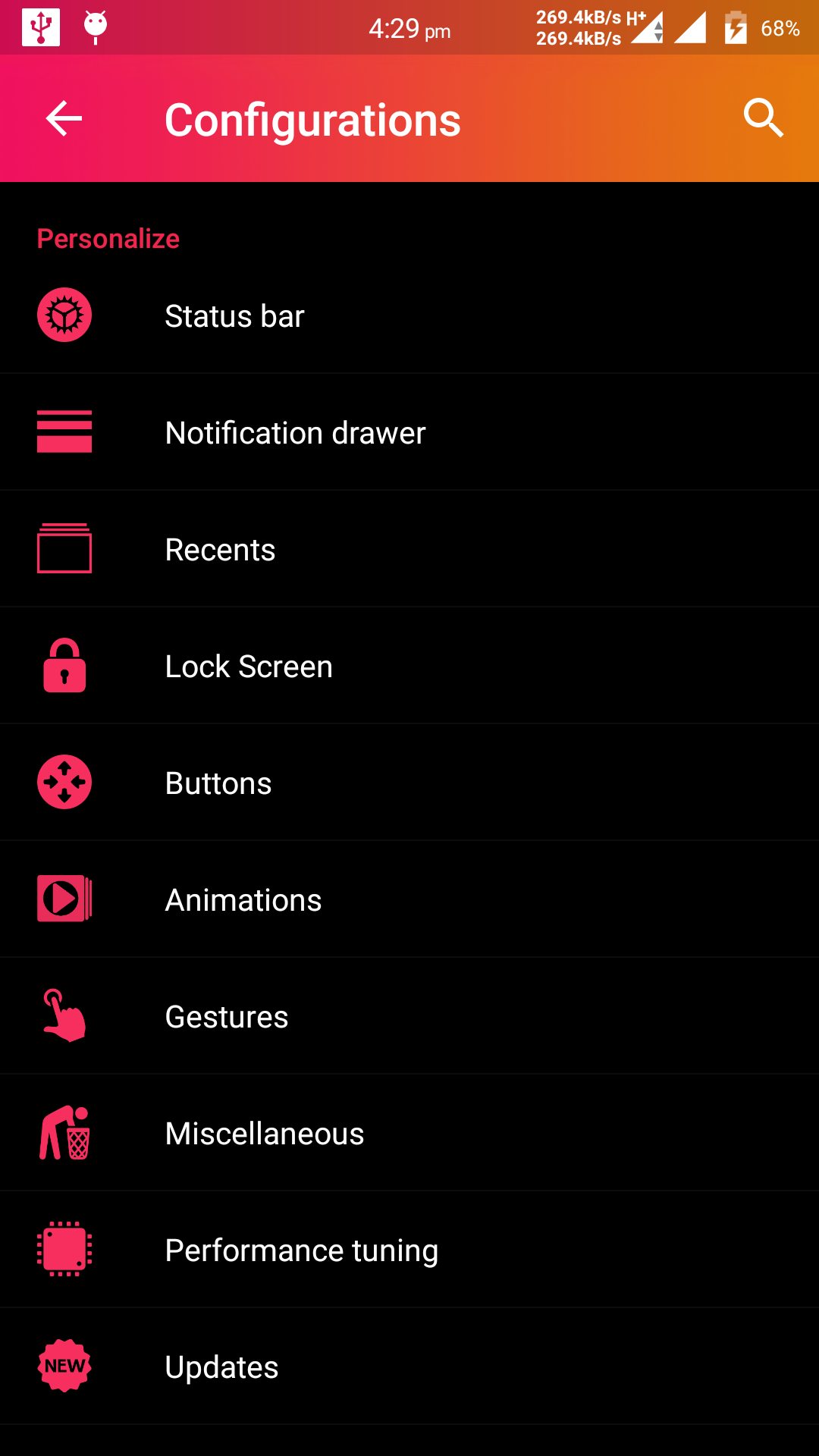Select Gestures

coord(409,1016)
